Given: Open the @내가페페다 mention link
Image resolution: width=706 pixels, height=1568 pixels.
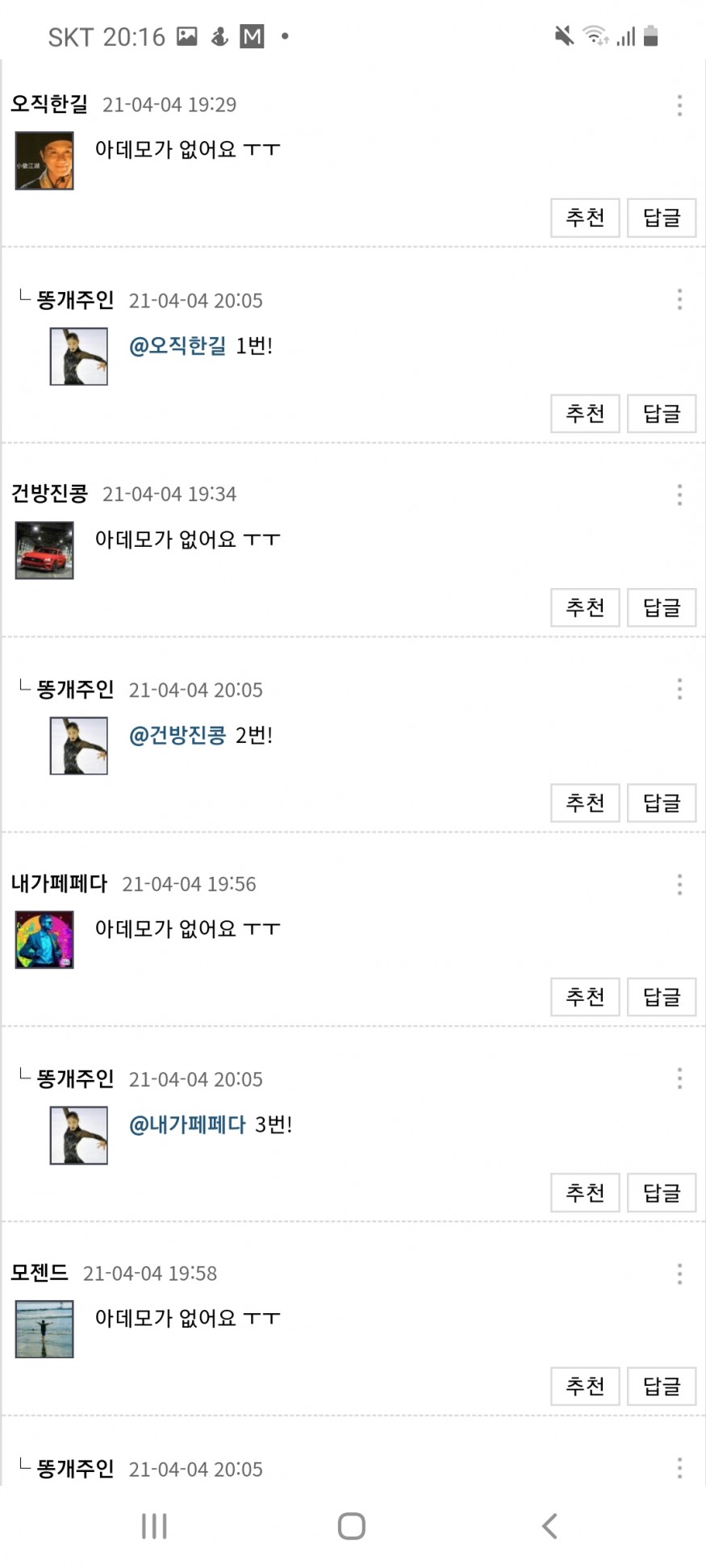Looking at the screenshot, I should tap(187, 1124).
